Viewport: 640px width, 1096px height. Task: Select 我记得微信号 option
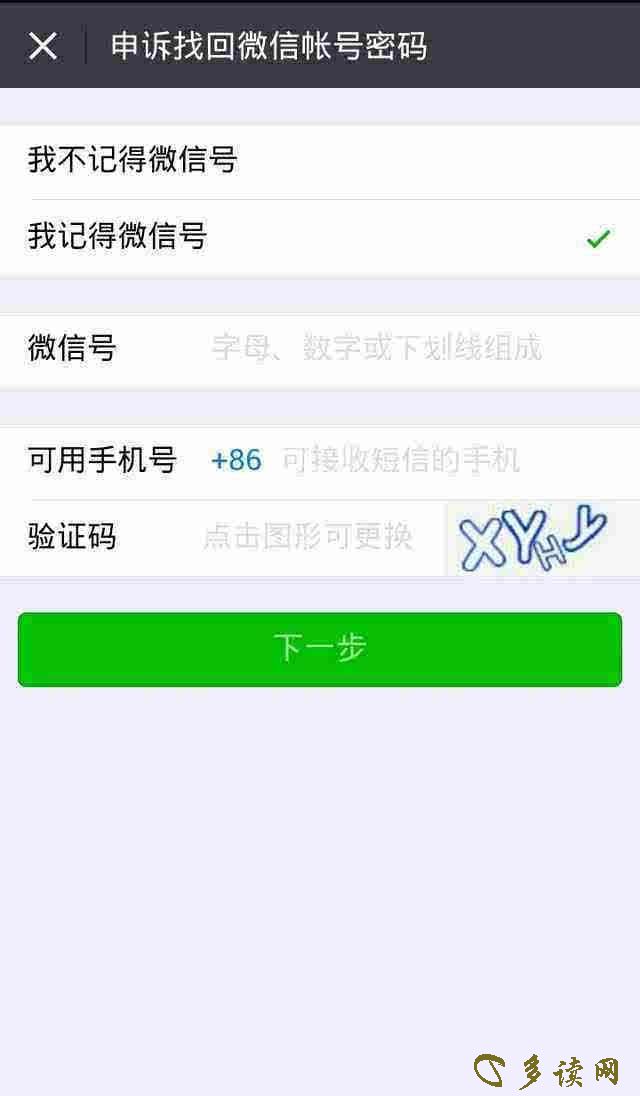click(x=320, y=238)
